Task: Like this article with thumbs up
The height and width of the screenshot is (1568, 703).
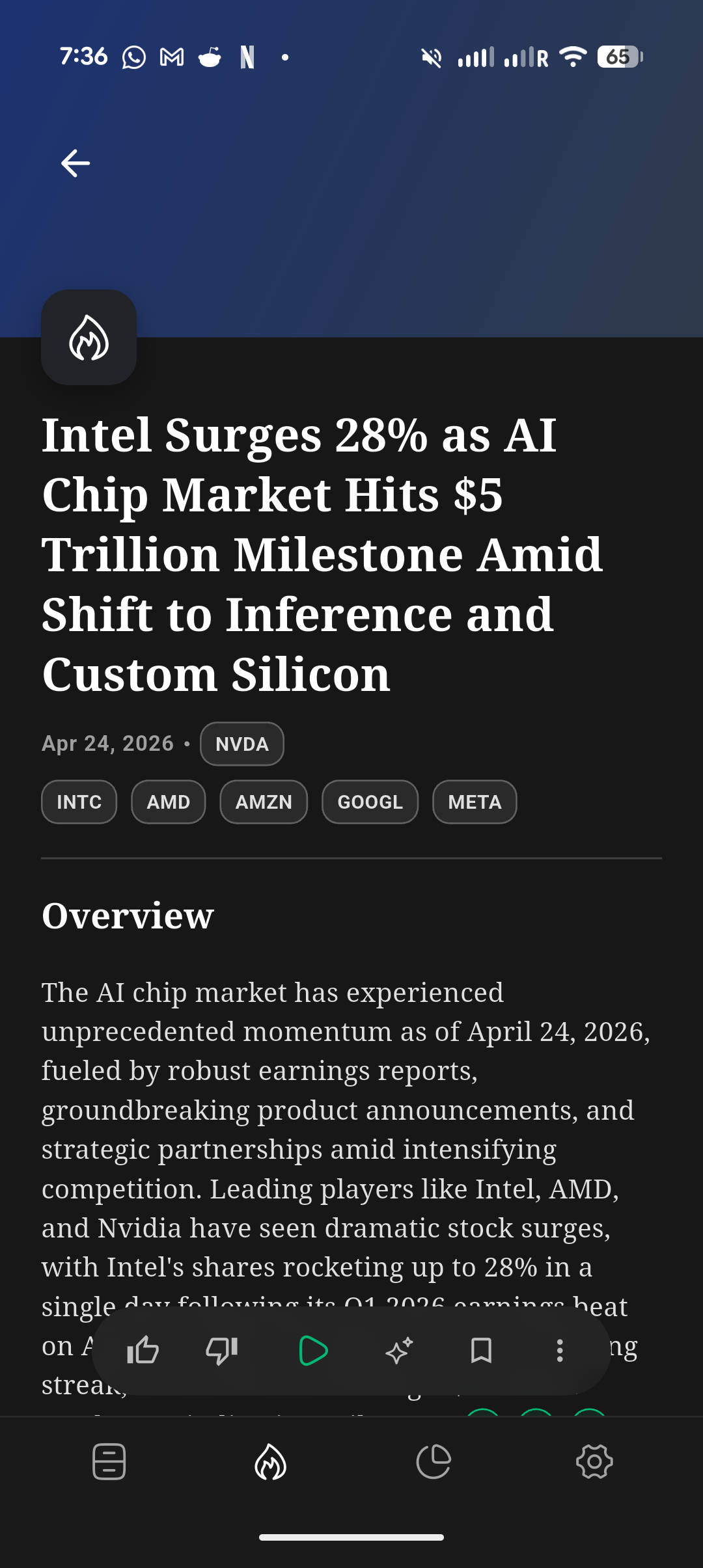Action: click(143, 1351)
